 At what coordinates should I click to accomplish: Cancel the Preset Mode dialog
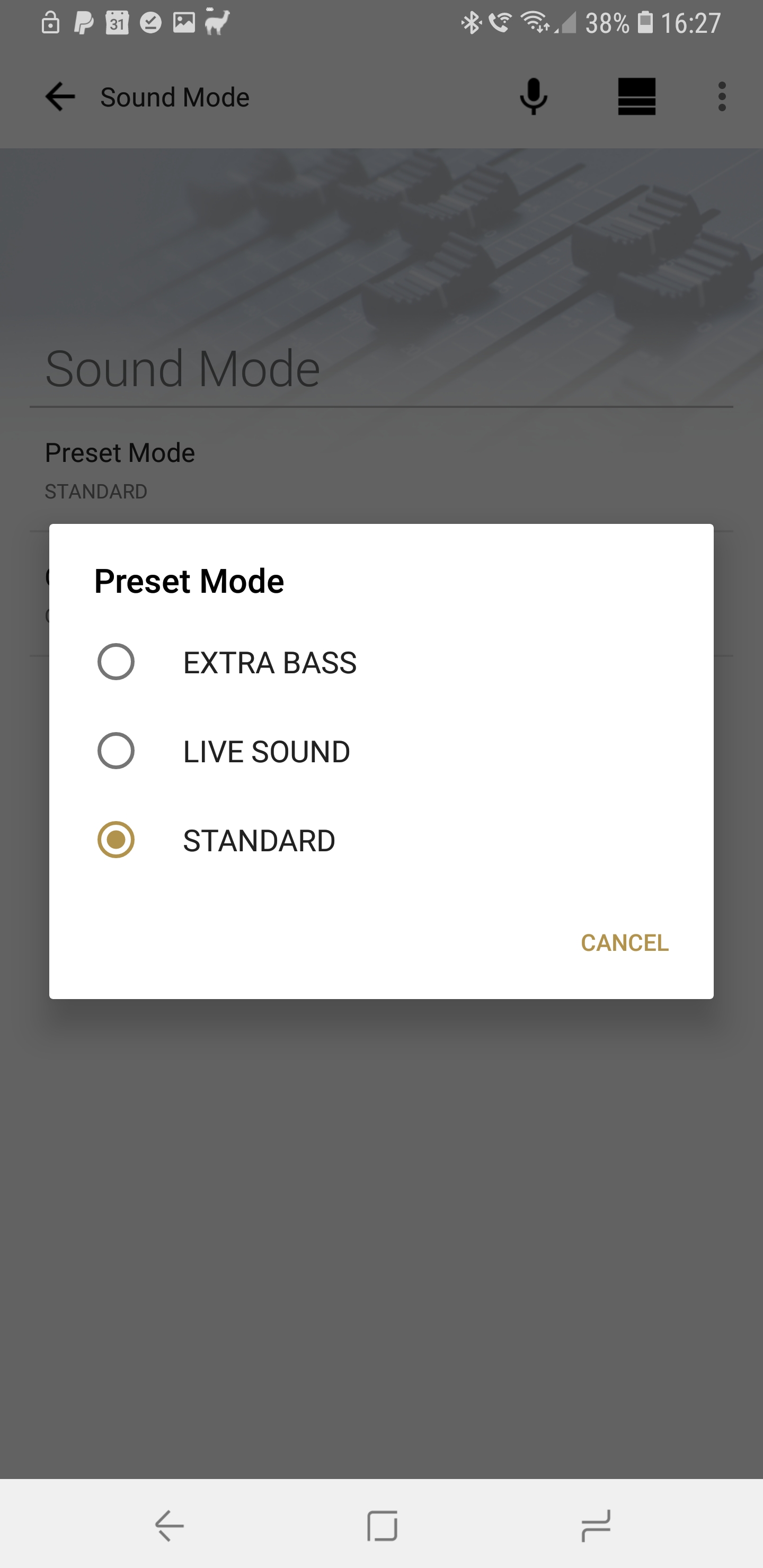624,942
